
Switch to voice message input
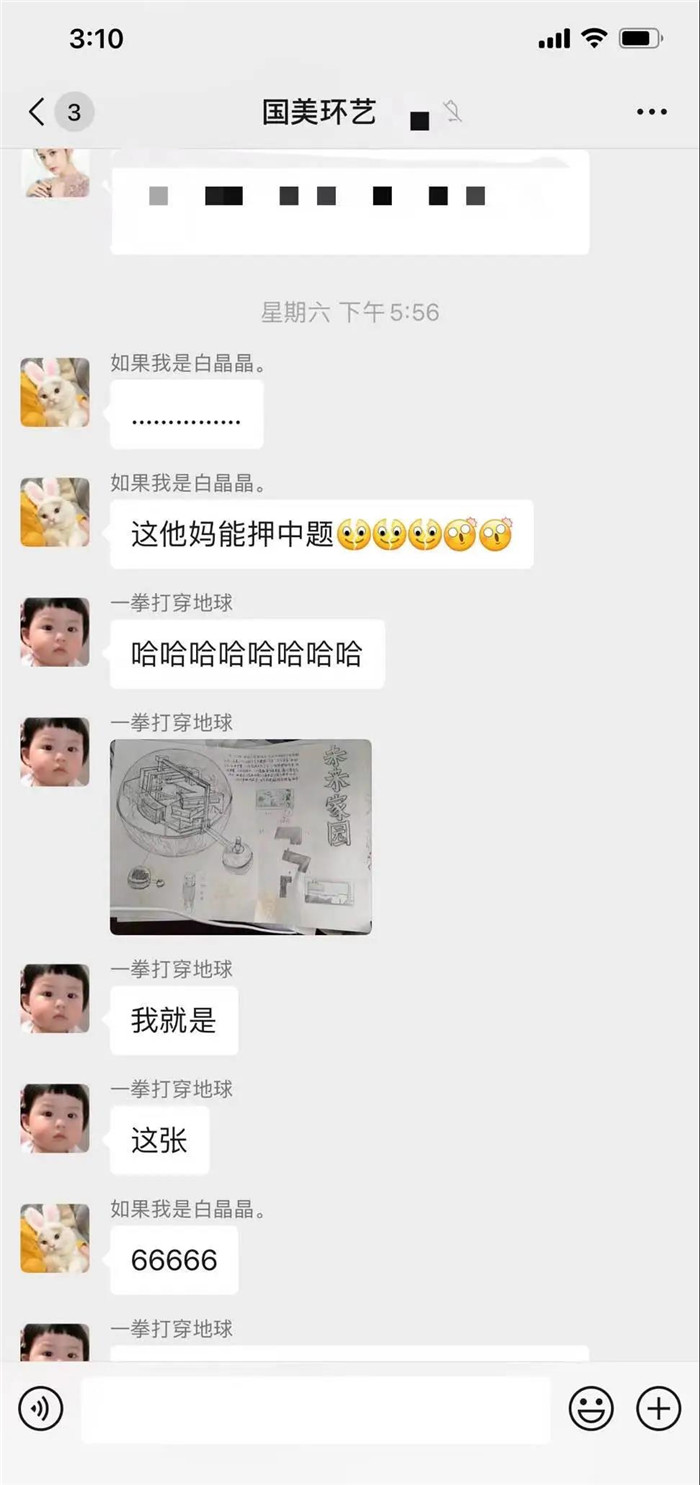click(x=41, y=1409)
